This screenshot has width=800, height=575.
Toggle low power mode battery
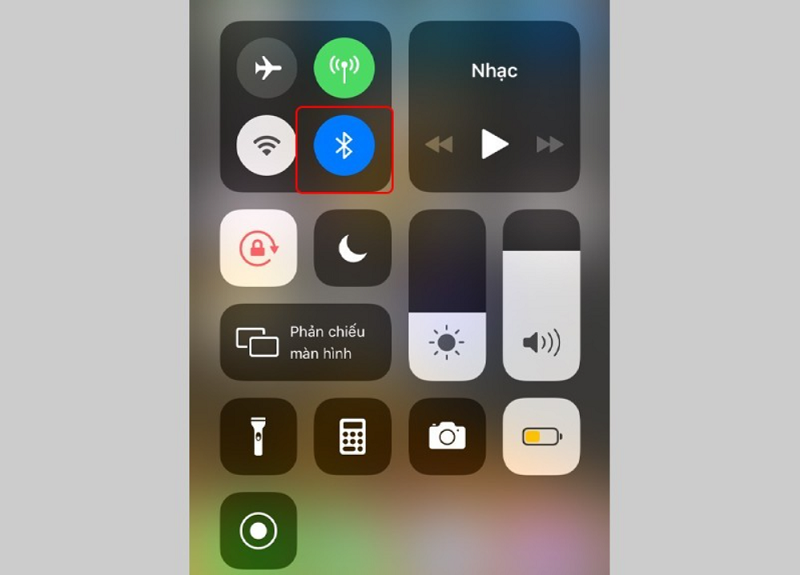pos(541,436)
